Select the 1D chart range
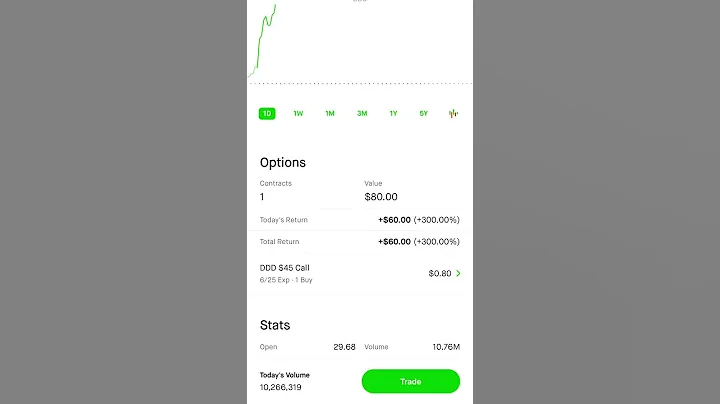Viewport: 720px width, 404px height. pos(267,114)
